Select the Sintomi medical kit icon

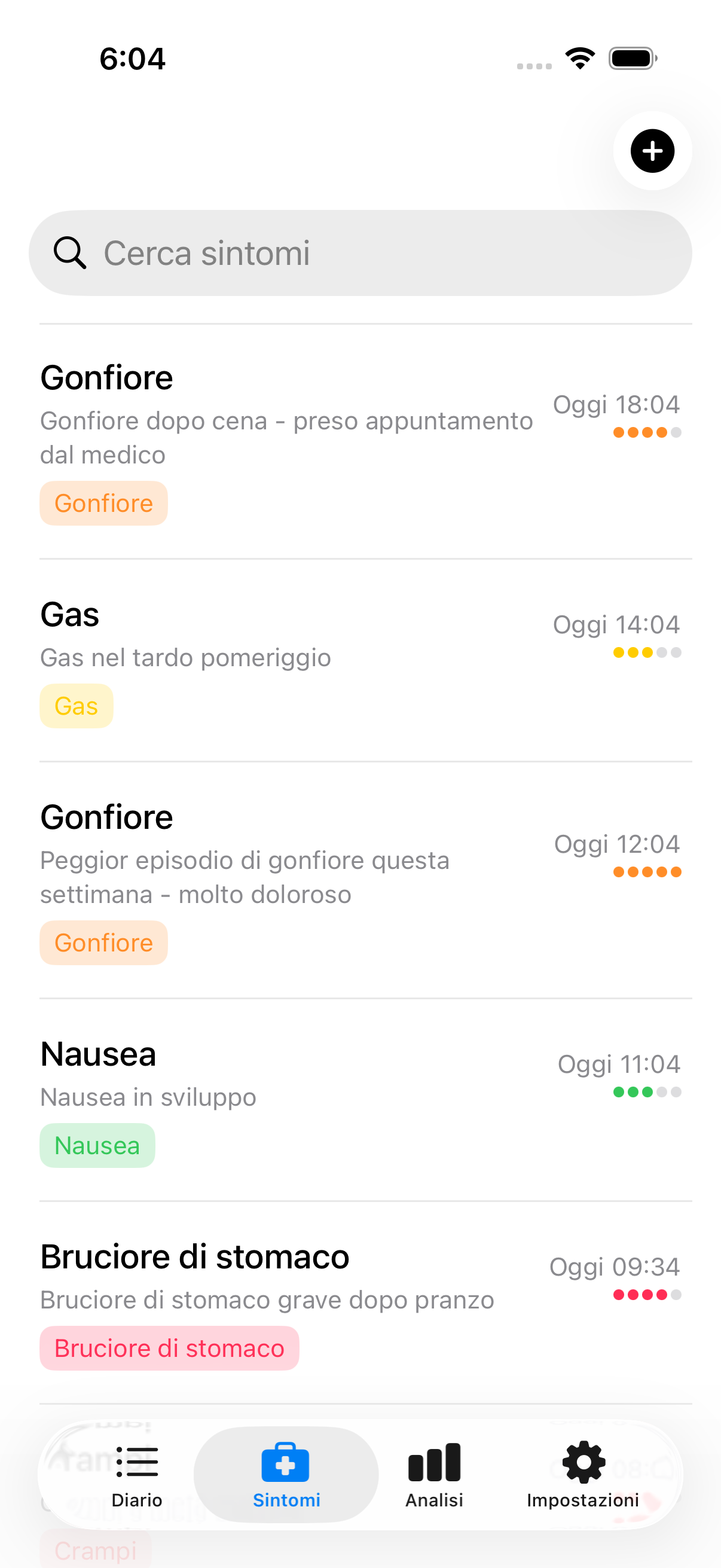(x=285, y=1462)
